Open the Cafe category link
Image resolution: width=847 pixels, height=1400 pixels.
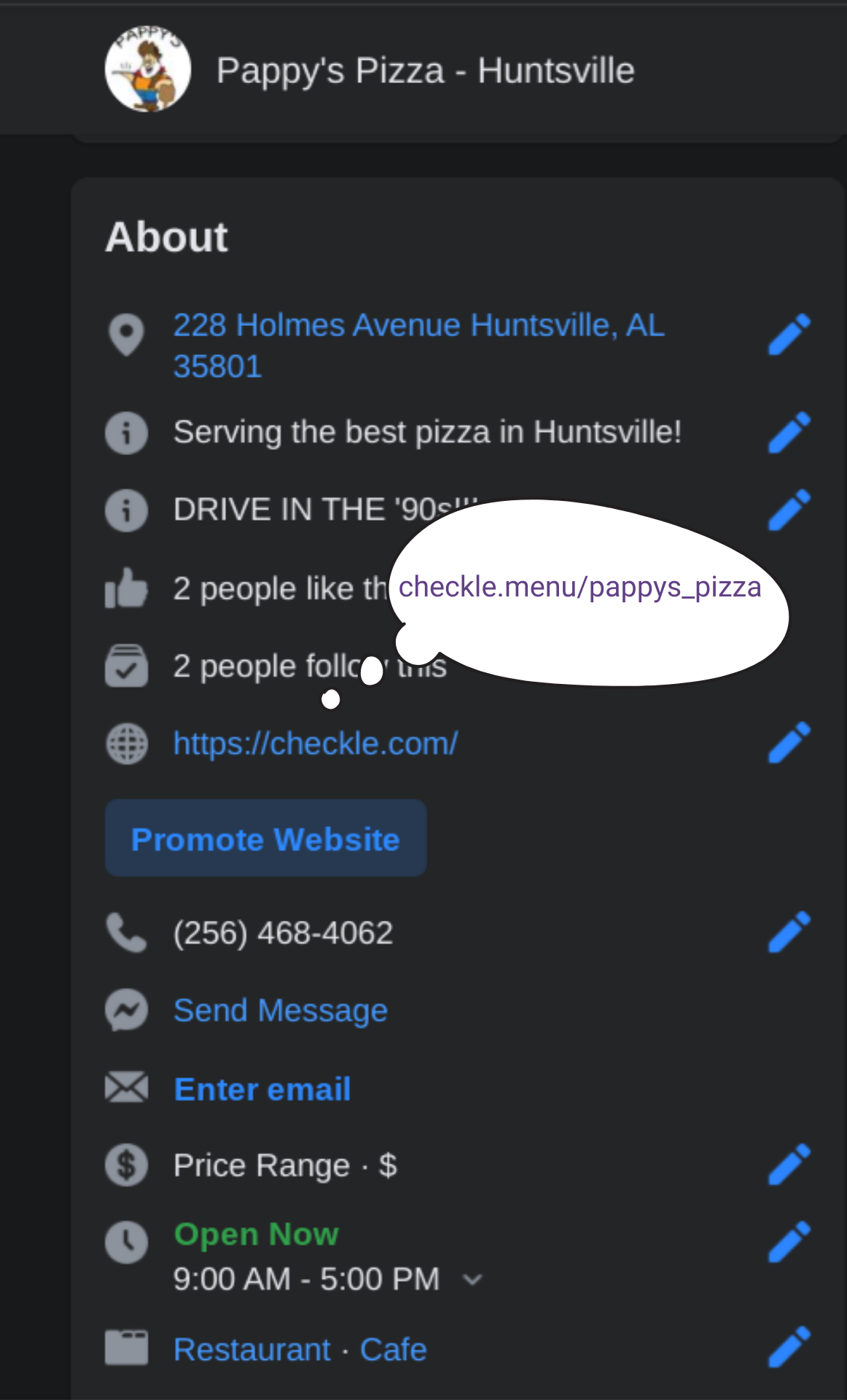393,1350
